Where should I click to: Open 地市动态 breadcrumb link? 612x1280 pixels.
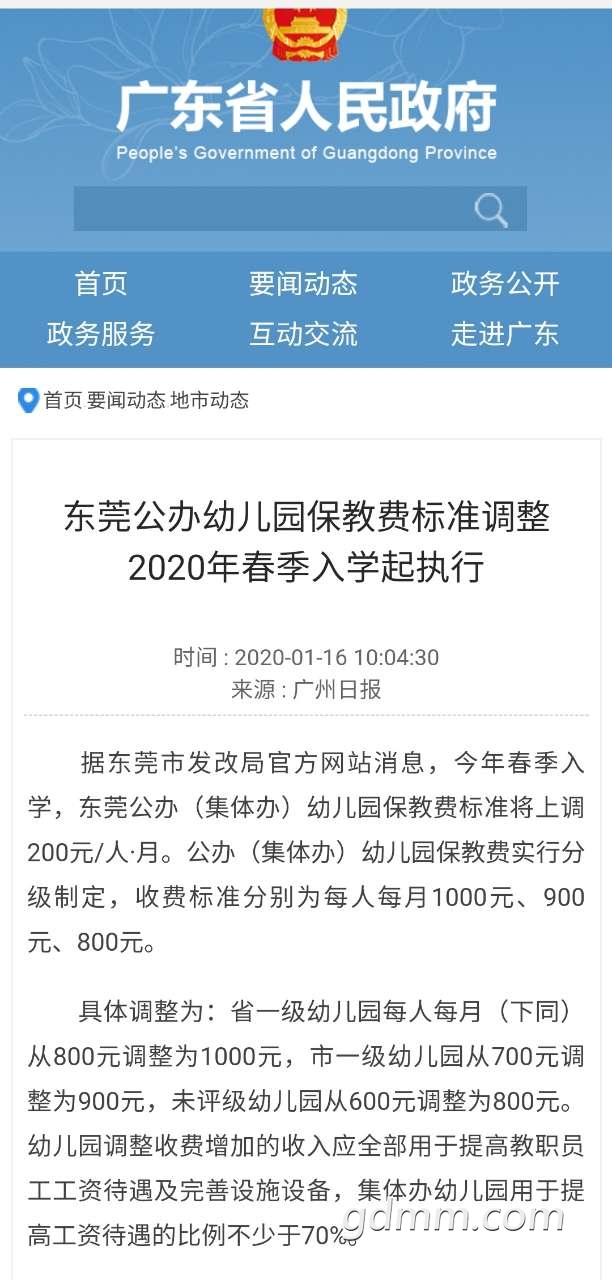(x=209, y=400)
